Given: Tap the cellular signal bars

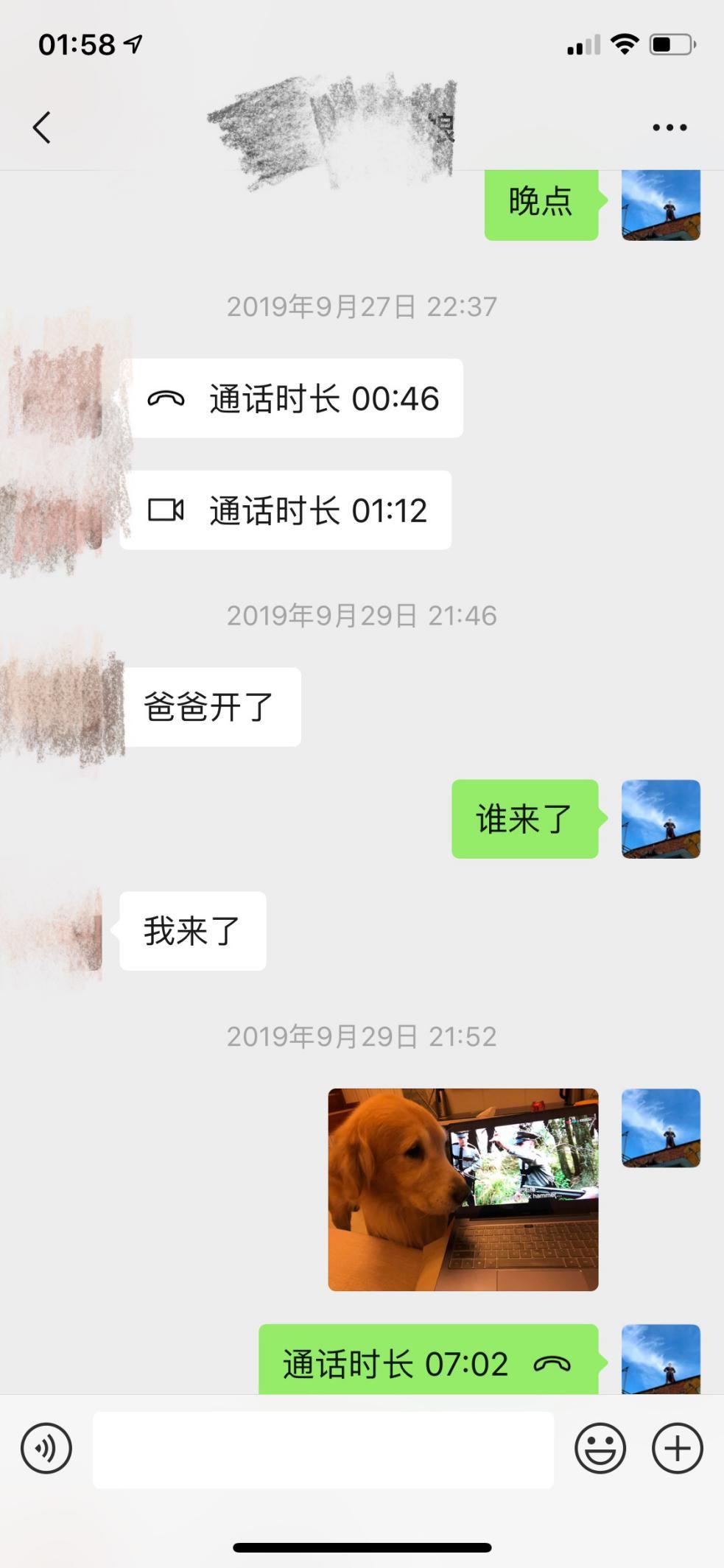Looking at the screenshot, I should click(581, 46).
